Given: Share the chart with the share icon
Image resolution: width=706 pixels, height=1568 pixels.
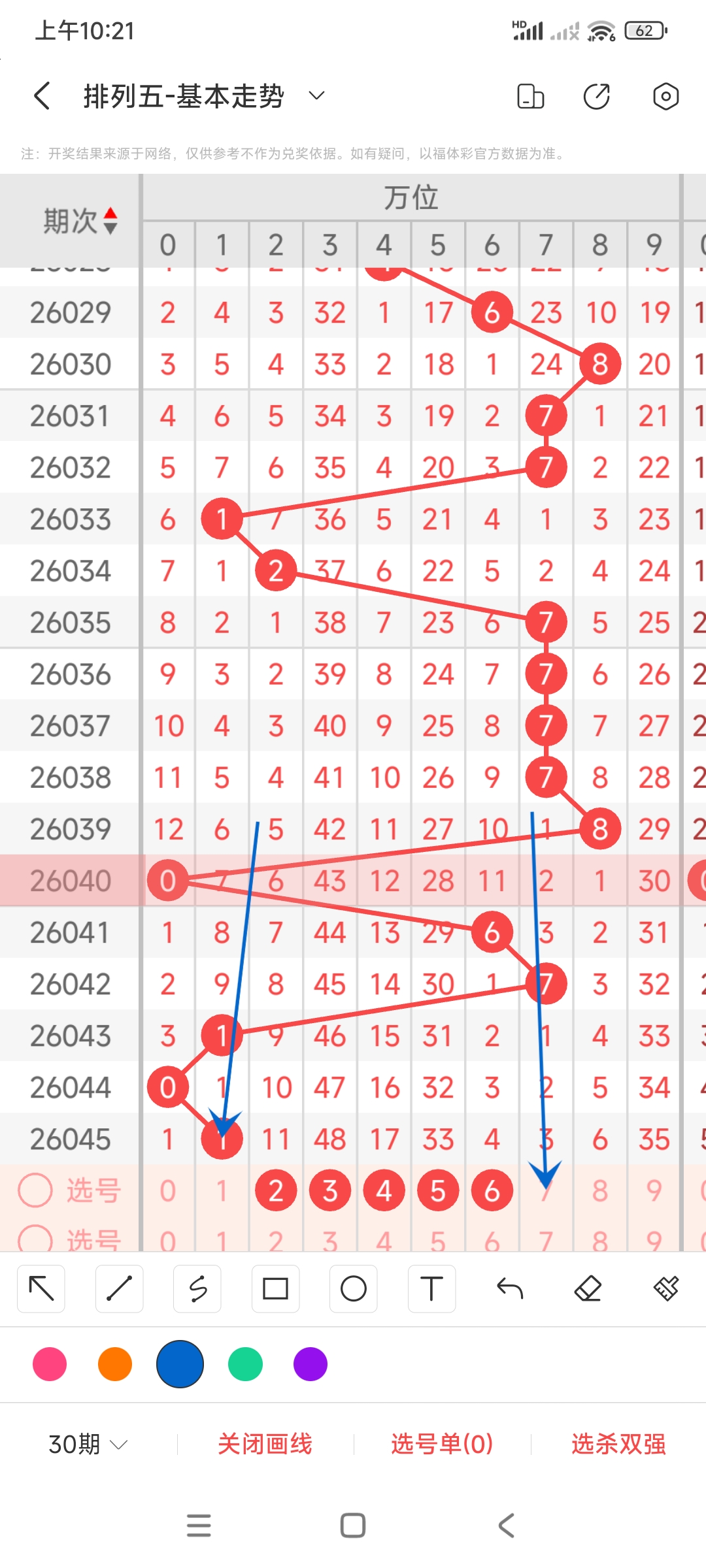Looking at the screenshot, I should (596, 96).
